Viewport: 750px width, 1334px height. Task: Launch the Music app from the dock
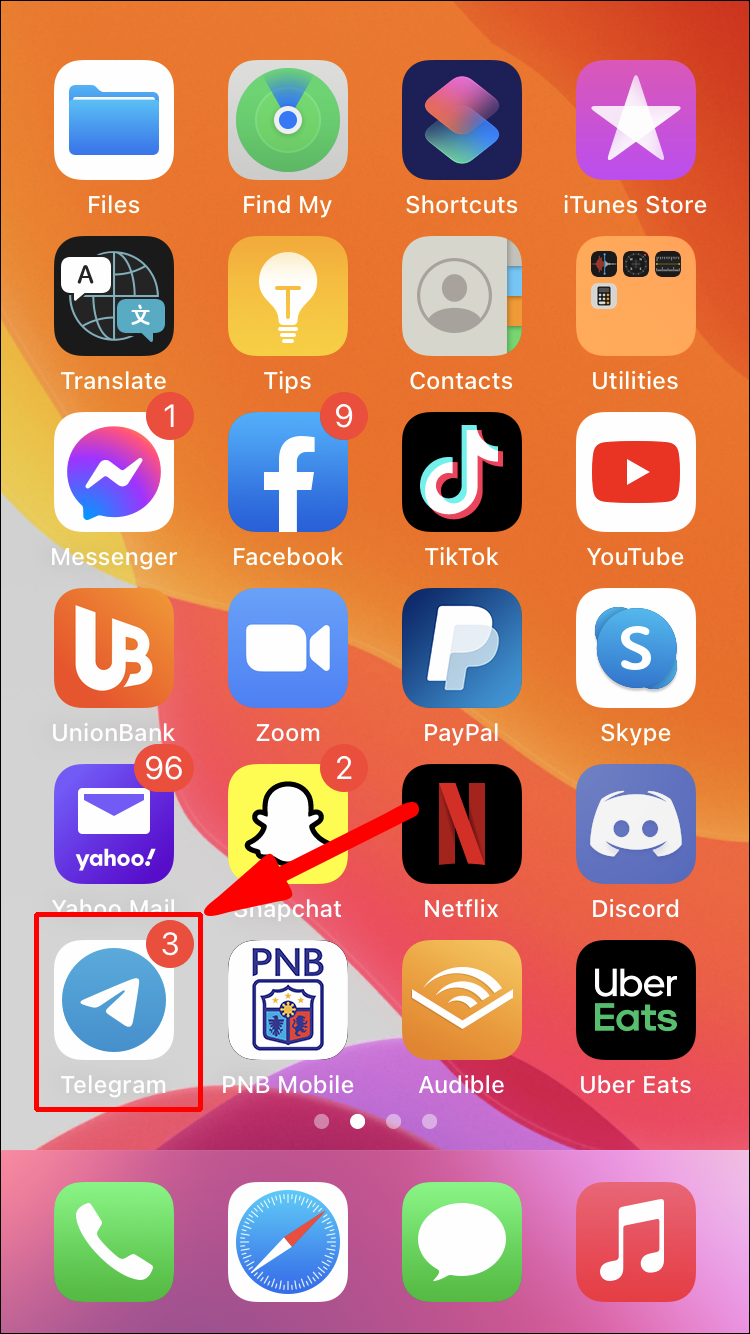[x=636, y=1242]
